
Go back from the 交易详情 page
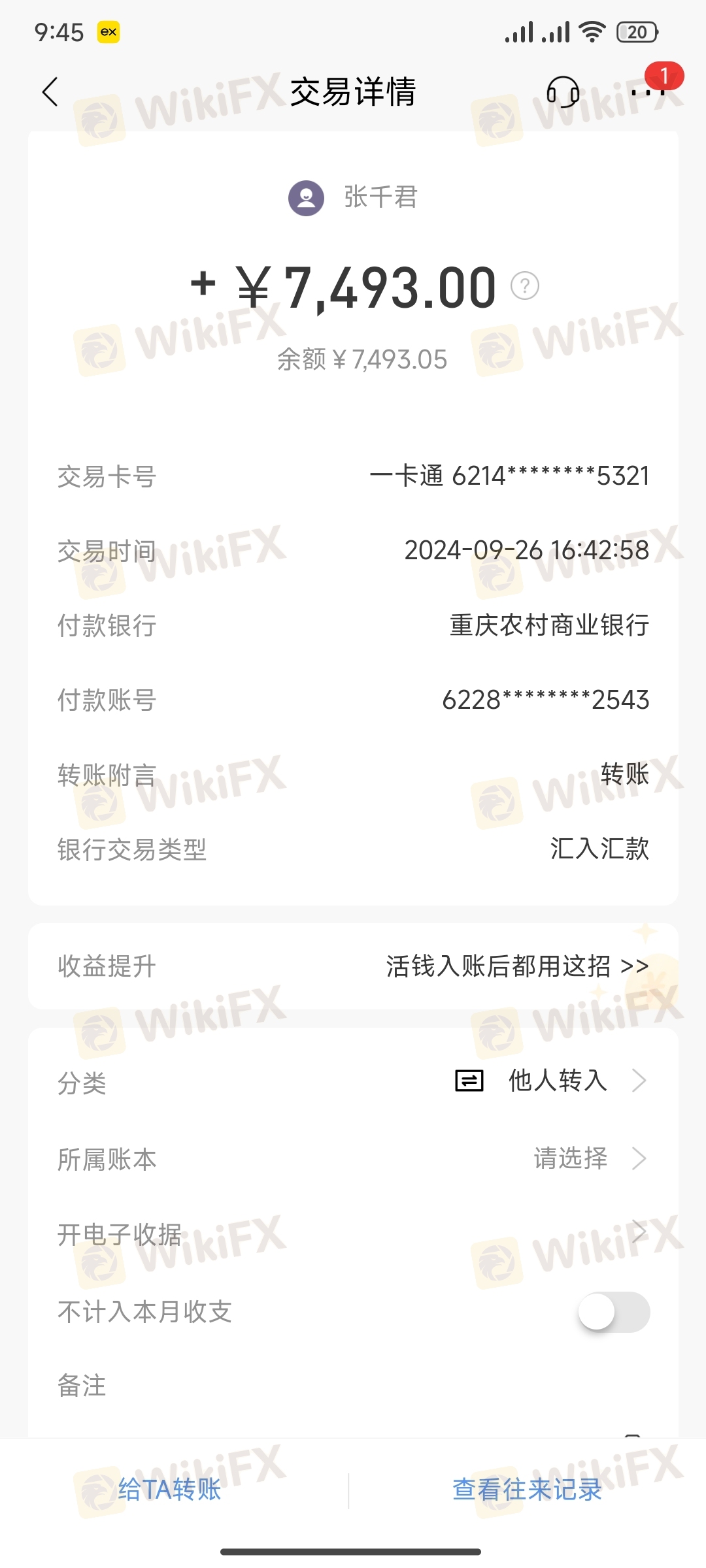click(50, 91)
